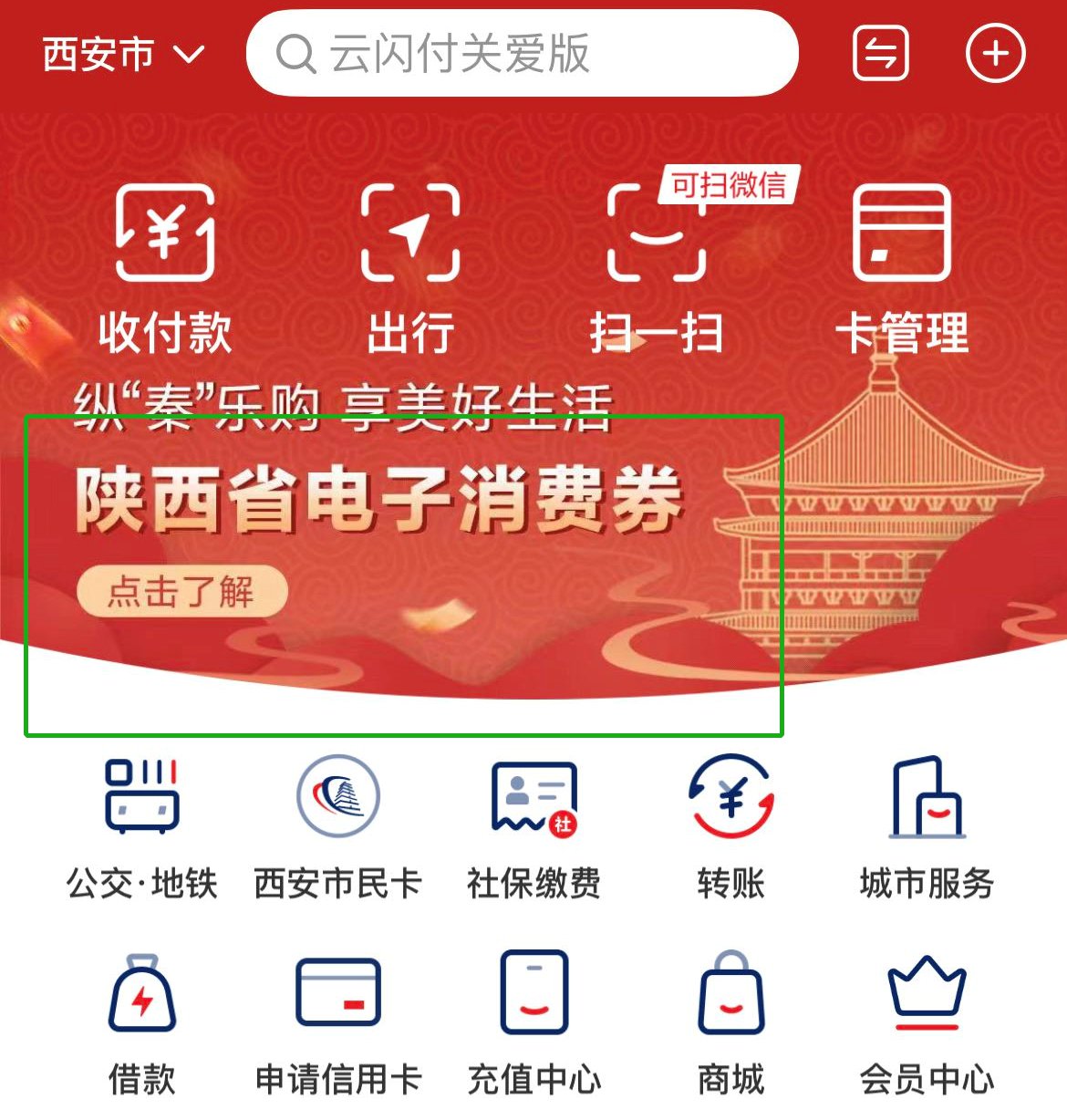The image size is (1067, 1120).
Task: Open the switch-version icon beside search
Action: pyautogui.click(x=880, y=54)
